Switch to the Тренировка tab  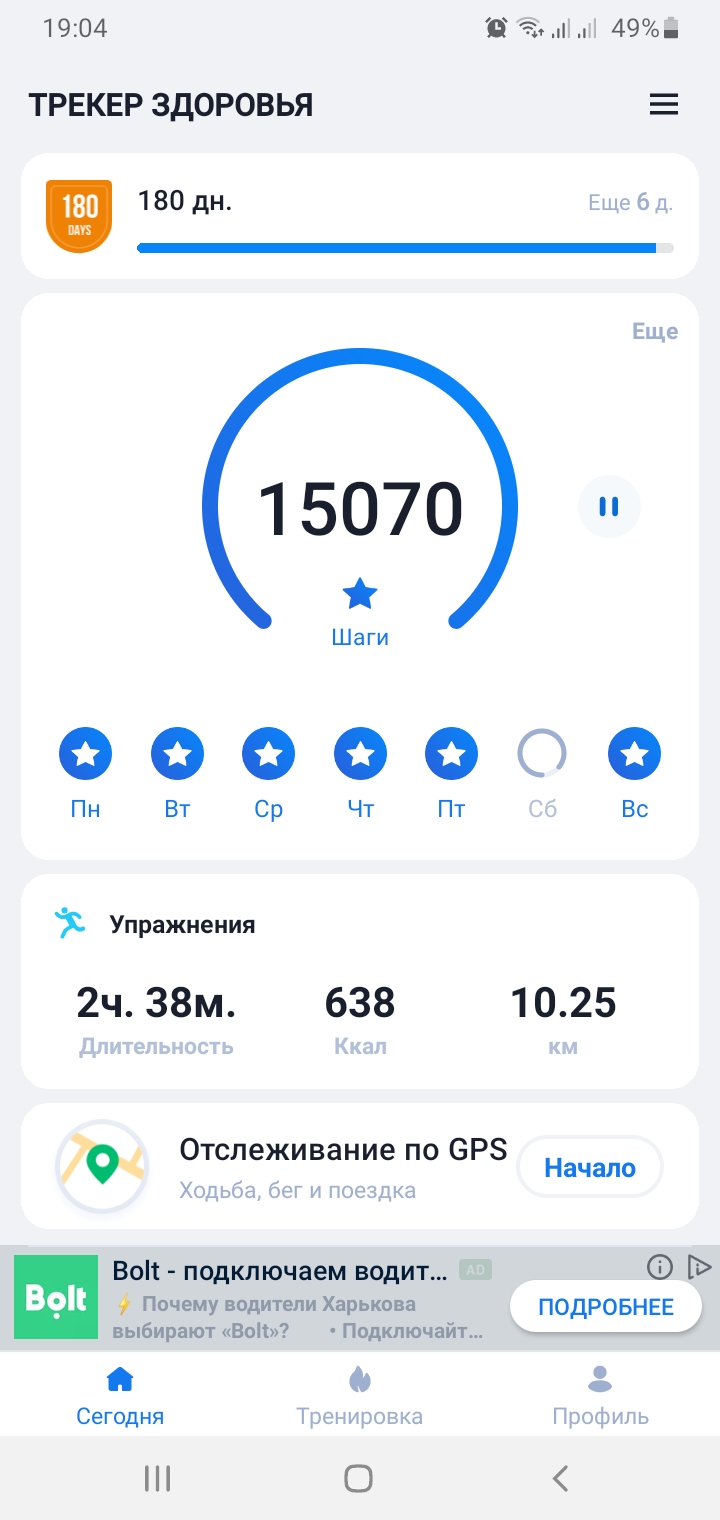tap(360, 1397)
